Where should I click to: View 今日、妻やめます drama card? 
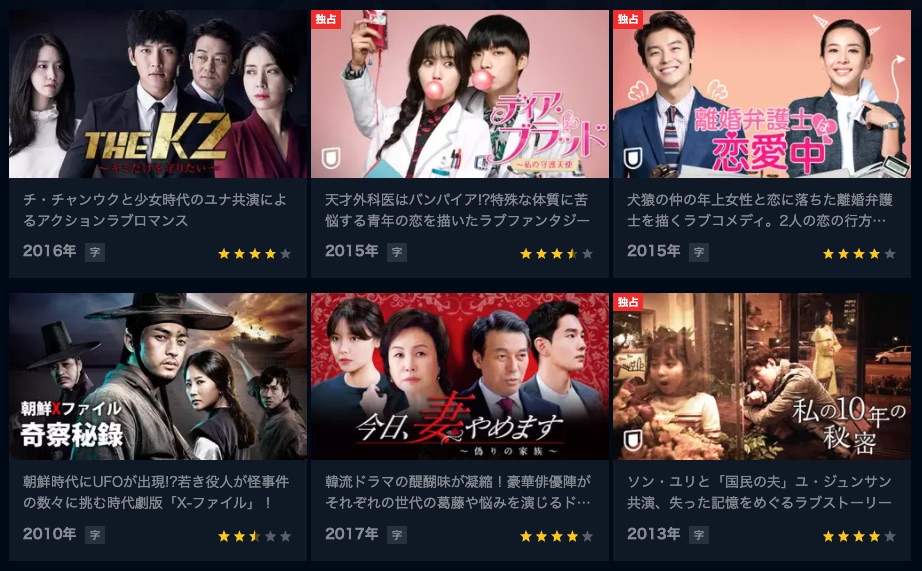pos(460,377)
